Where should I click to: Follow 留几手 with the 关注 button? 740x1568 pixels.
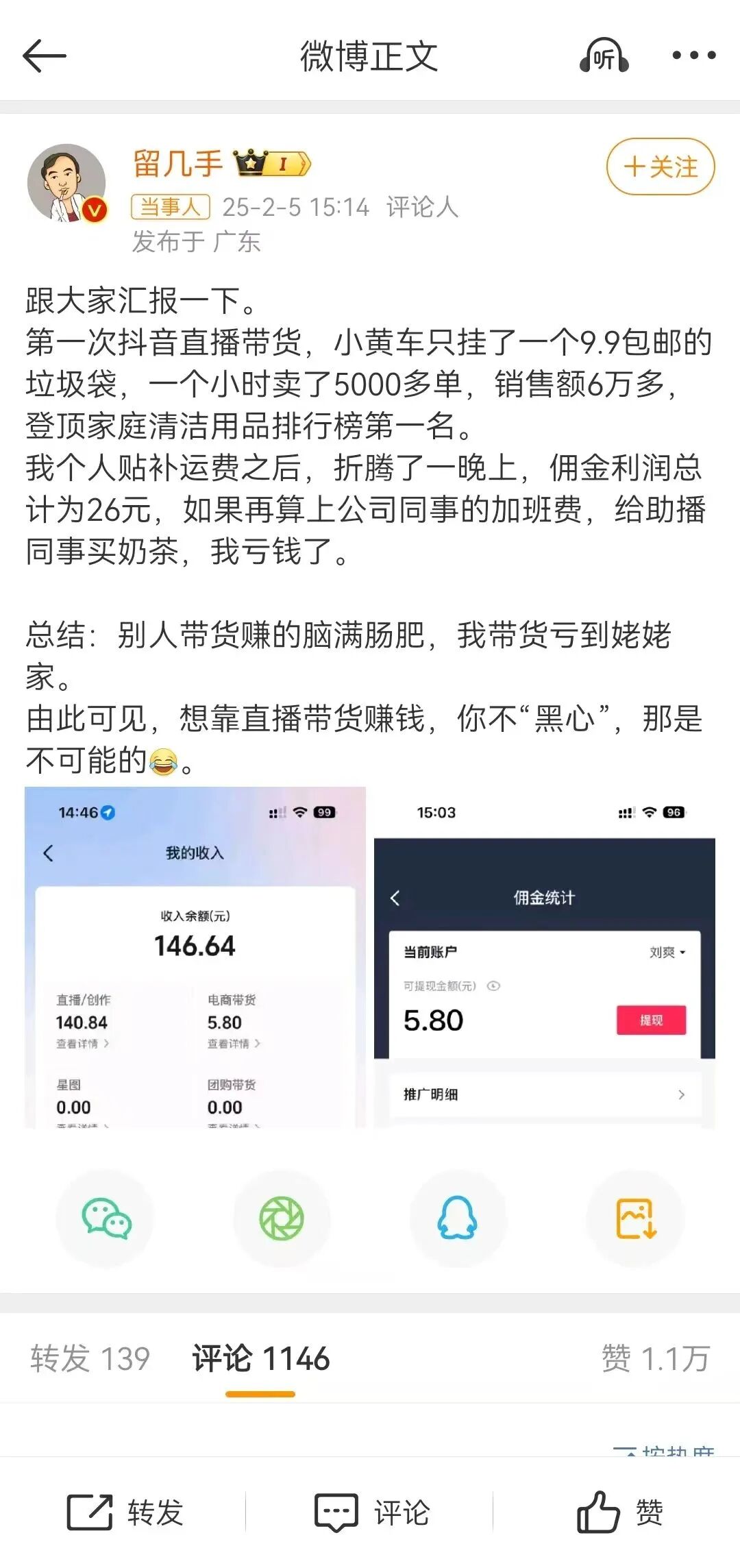point(661,167)
